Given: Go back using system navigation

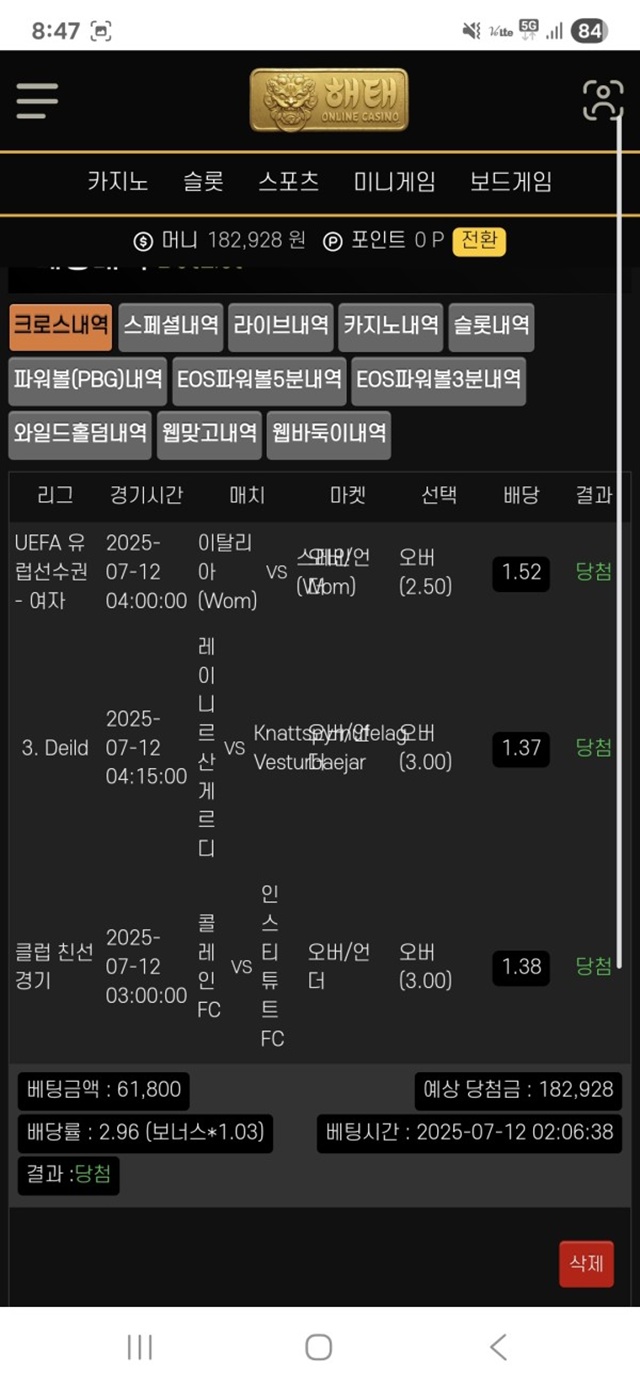Looking at the screenshot, I should tap(498, 1347).
